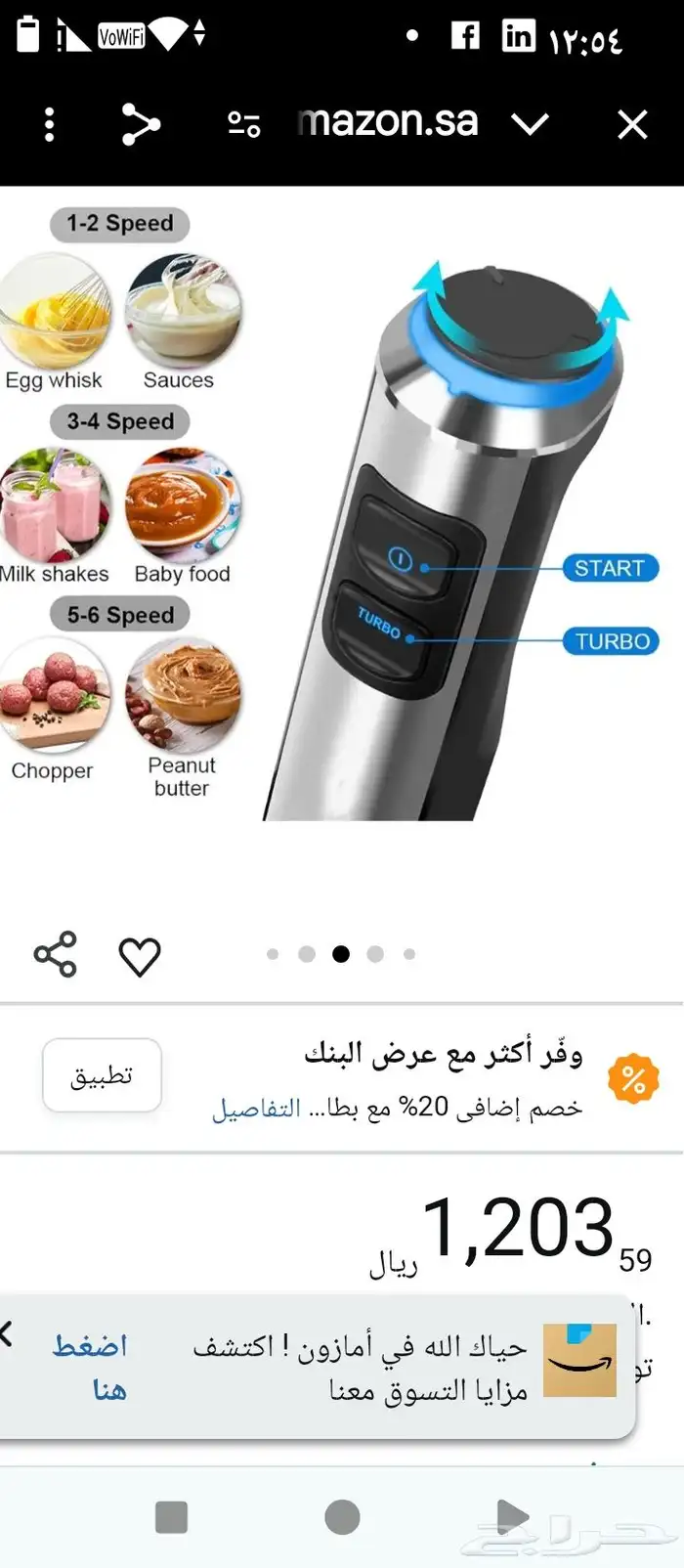The height and width of the screenshot is (1568, 684).
Task: Dismiss the Amazon welcome banner
Action: click(6, 1332)
